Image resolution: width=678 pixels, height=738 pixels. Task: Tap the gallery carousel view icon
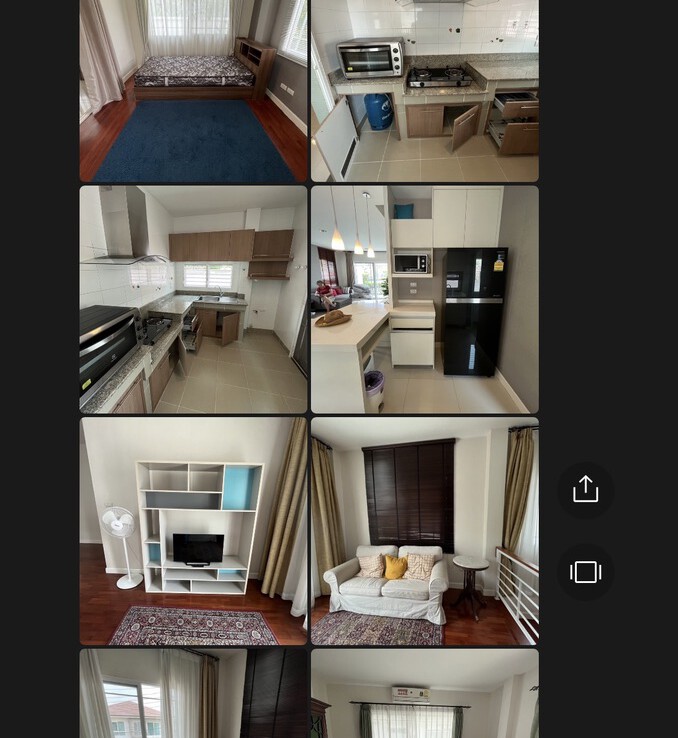coord(585,572)
